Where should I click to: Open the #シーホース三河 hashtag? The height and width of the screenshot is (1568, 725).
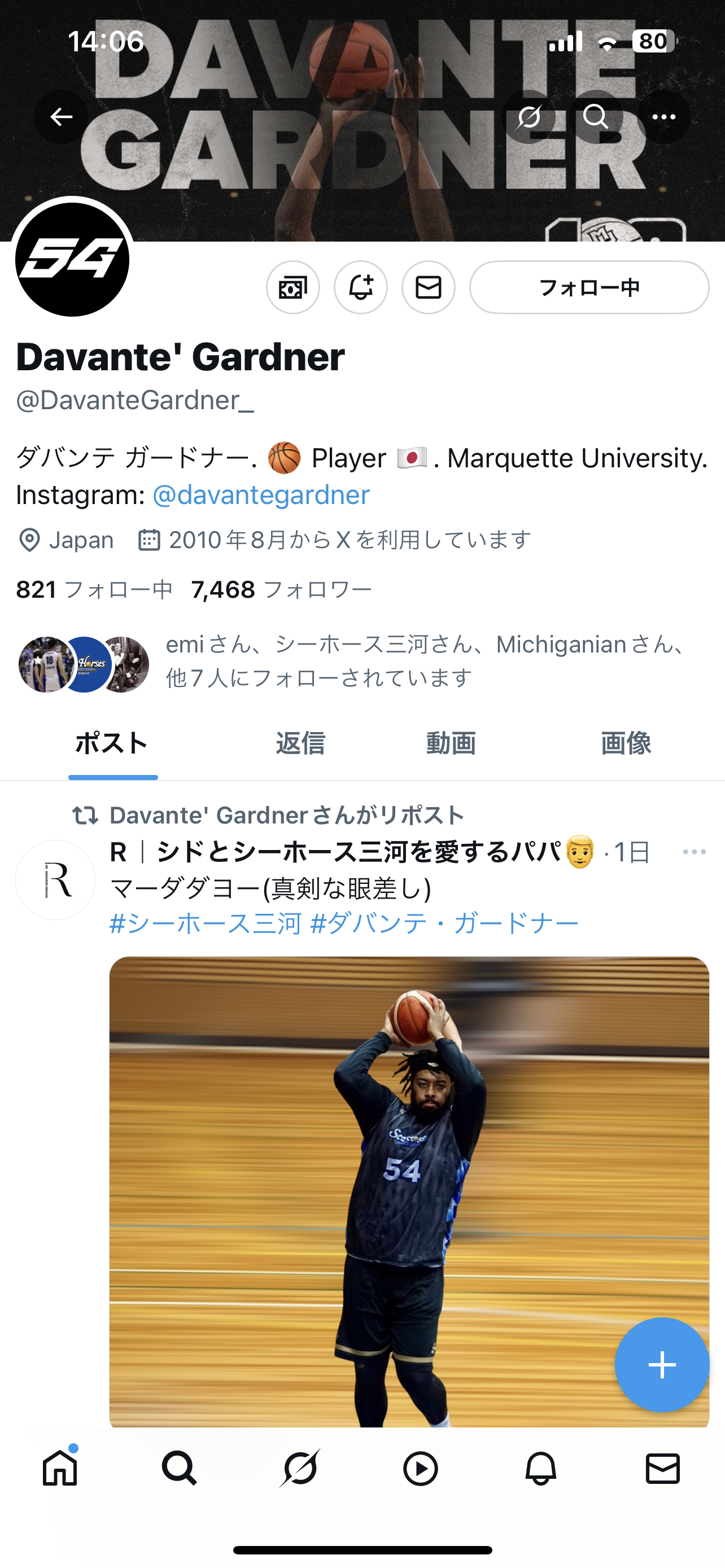tap(205, 923)
